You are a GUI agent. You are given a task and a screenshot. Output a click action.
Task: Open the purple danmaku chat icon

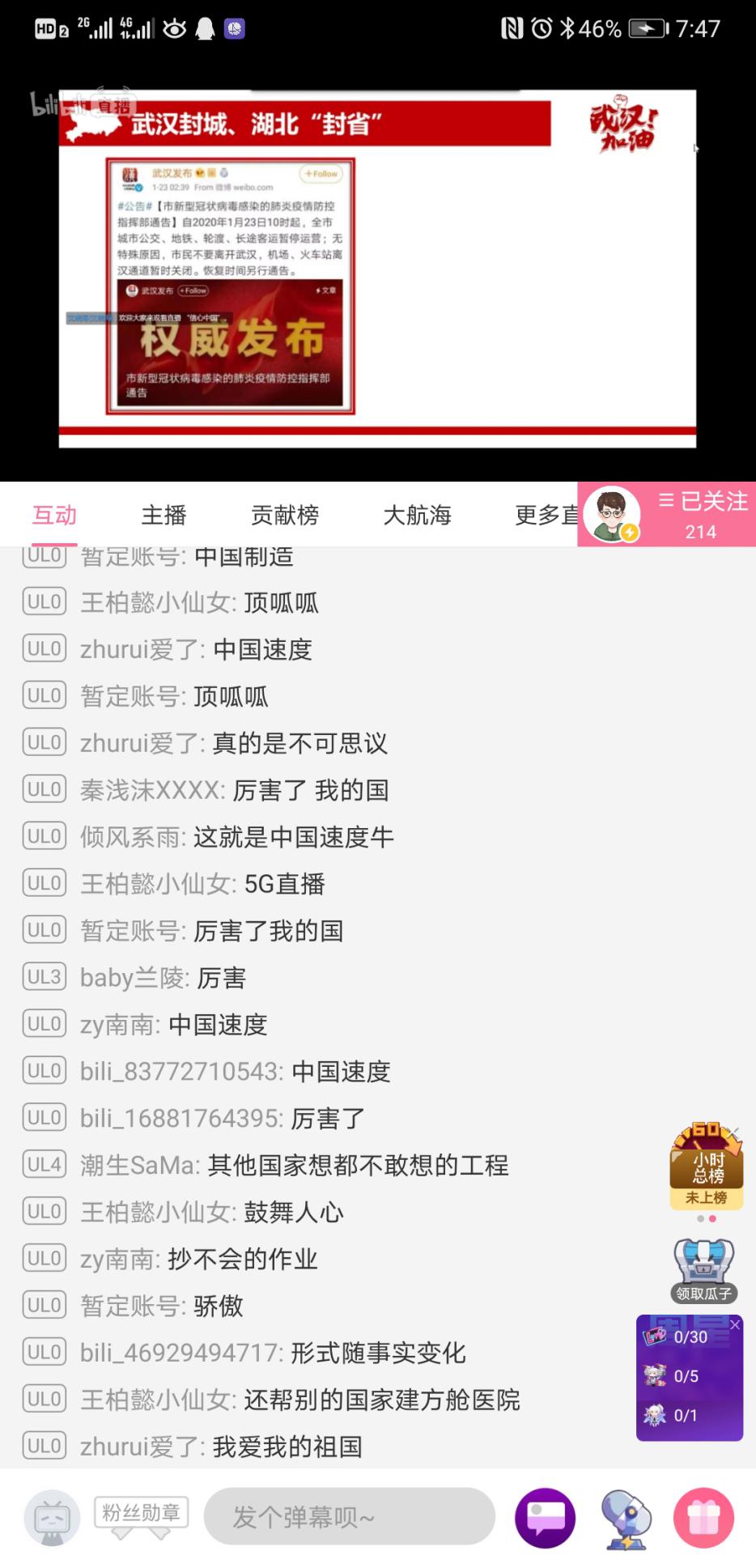coord(545,1517)
